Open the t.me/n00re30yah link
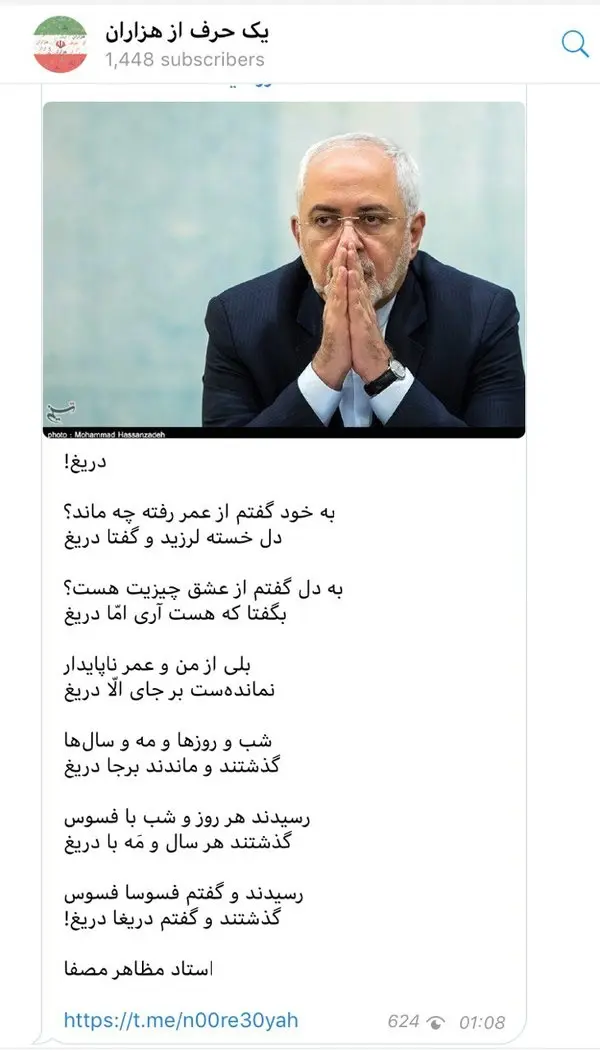 pos(181,1021)
